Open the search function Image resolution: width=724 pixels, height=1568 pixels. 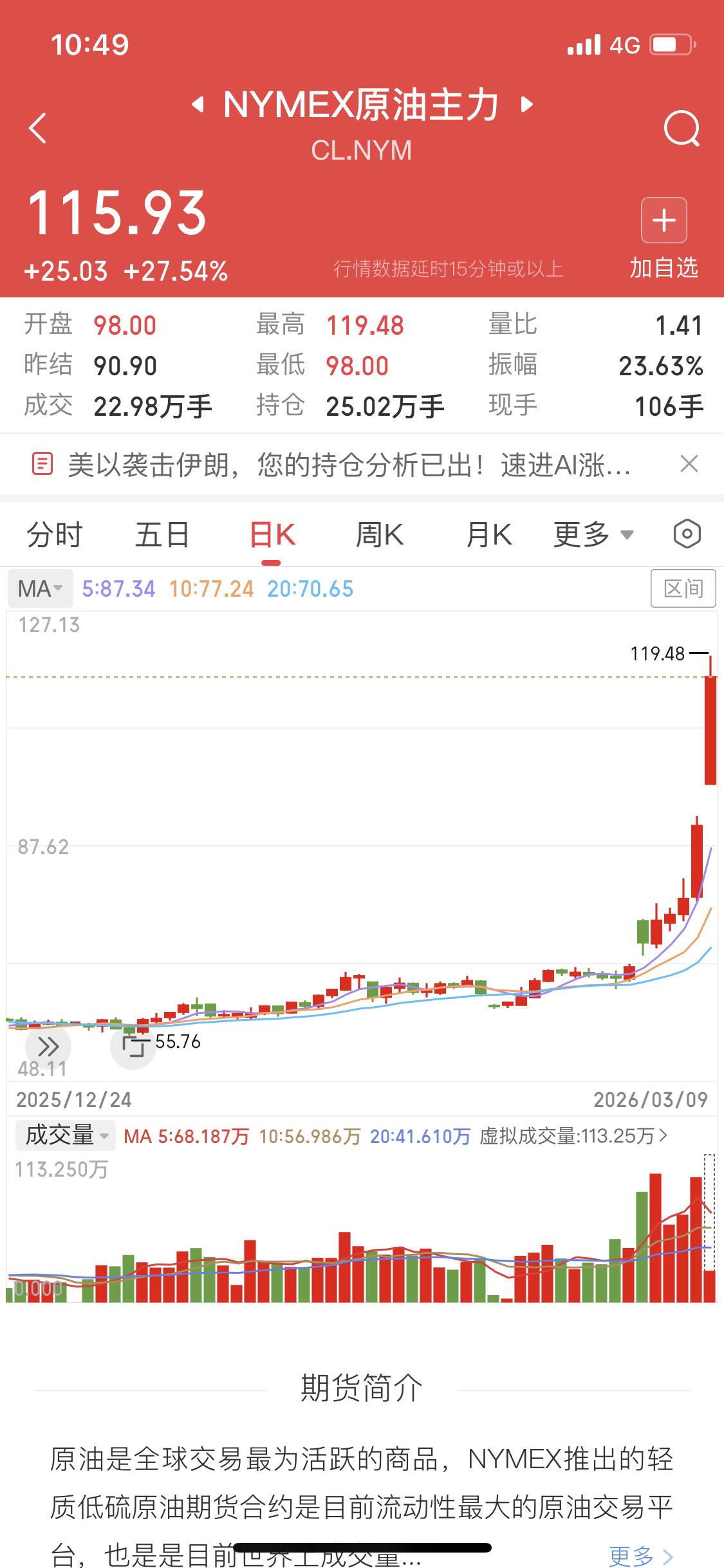click(682, 128)
